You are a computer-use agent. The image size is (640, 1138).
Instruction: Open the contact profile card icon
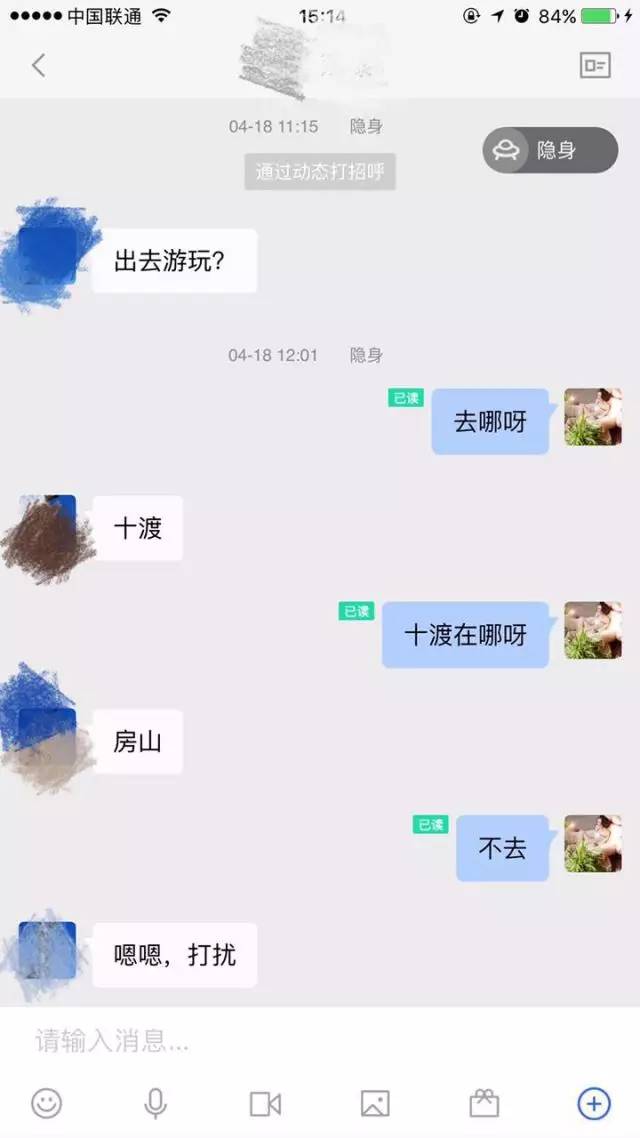click(x=595, y=66)
